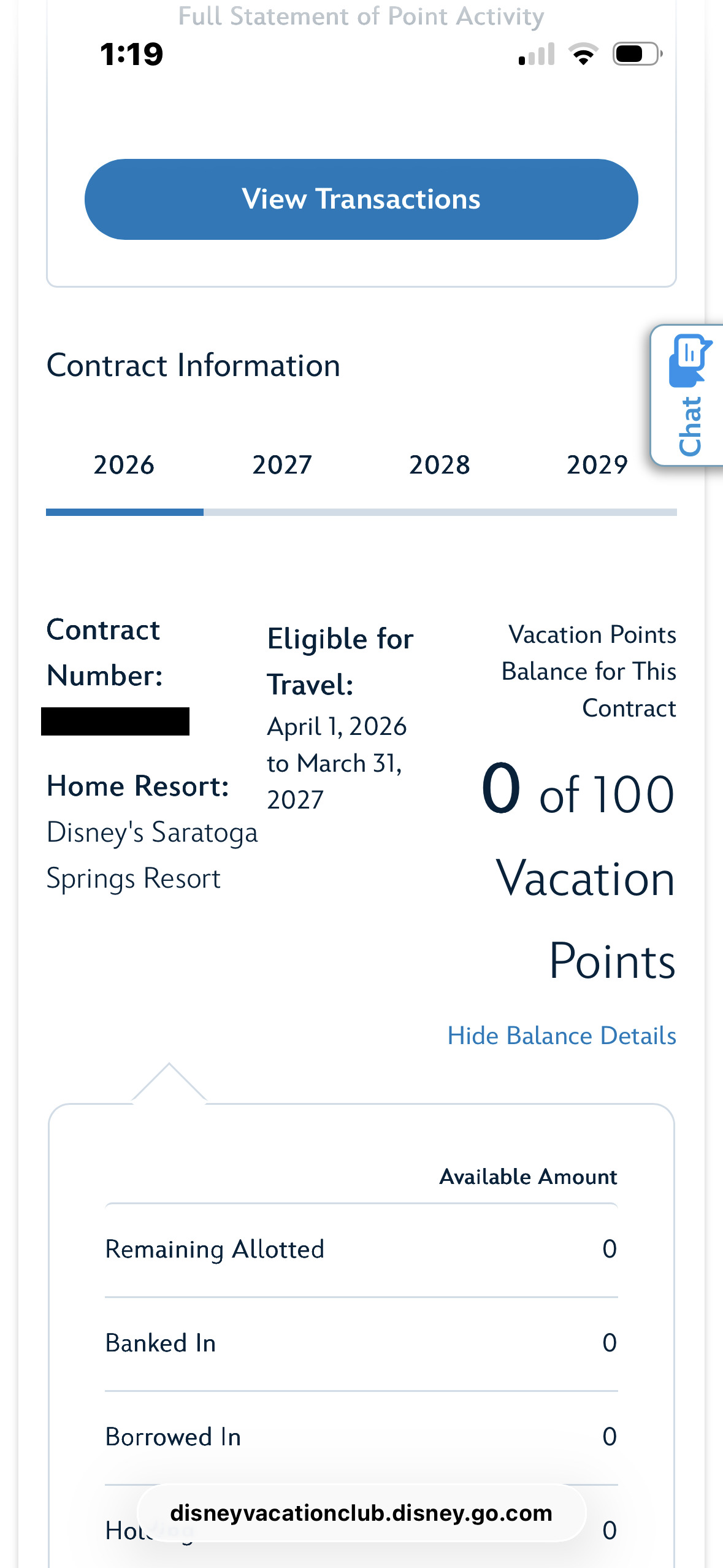Switch to the 2028 tab

pos(440,465)
